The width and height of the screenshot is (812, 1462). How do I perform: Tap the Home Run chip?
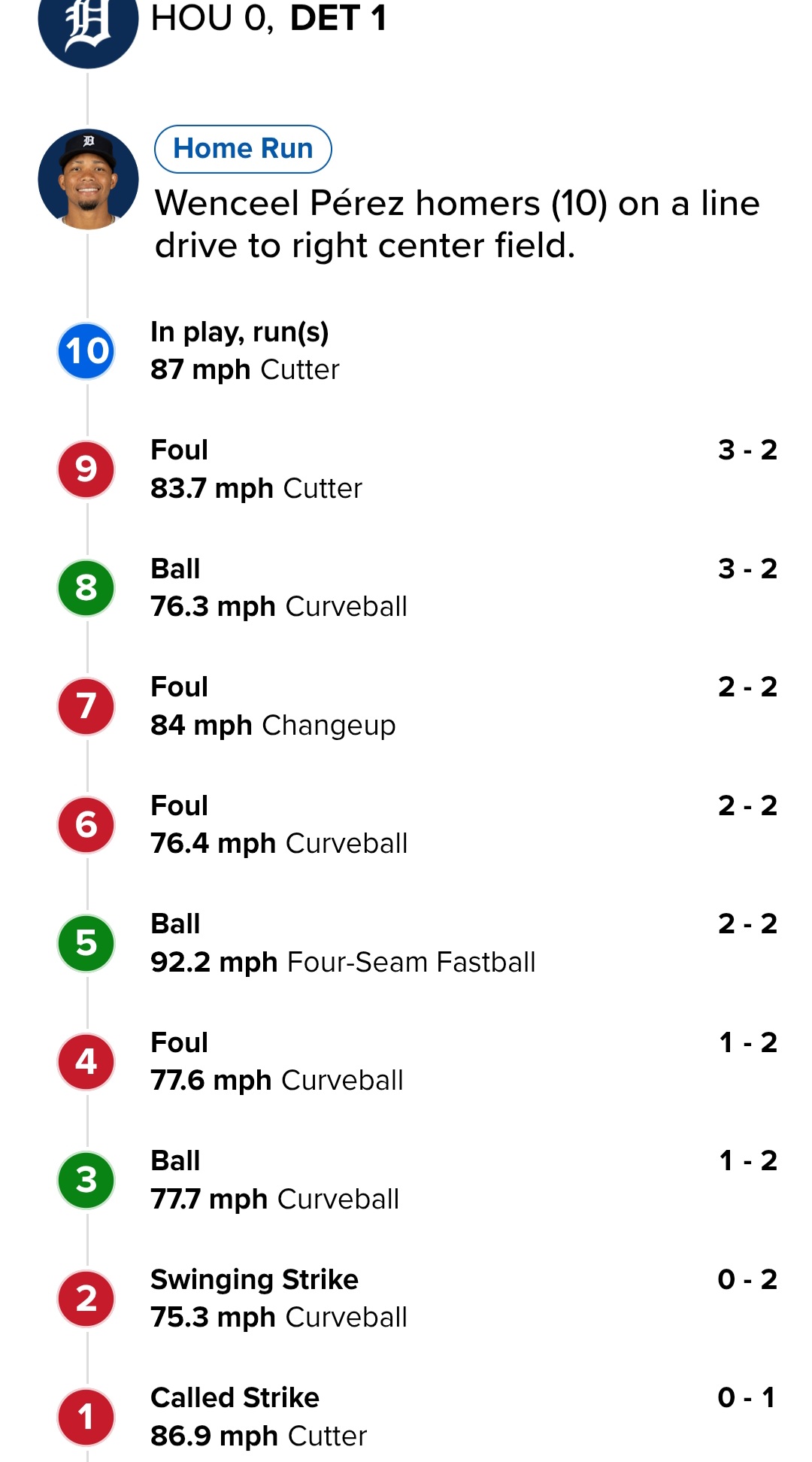point(243,149)
